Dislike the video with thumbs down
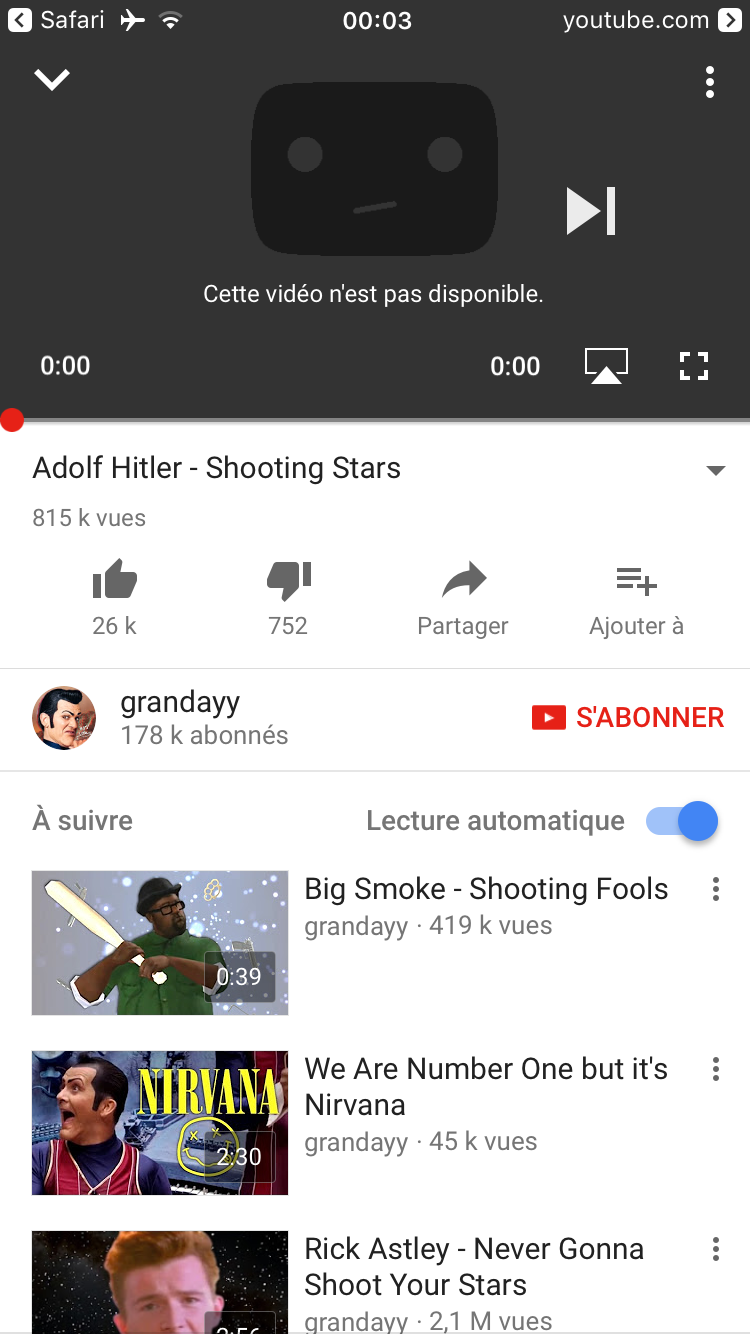The height and width of the screenshot is (1334, 750). 289,581
